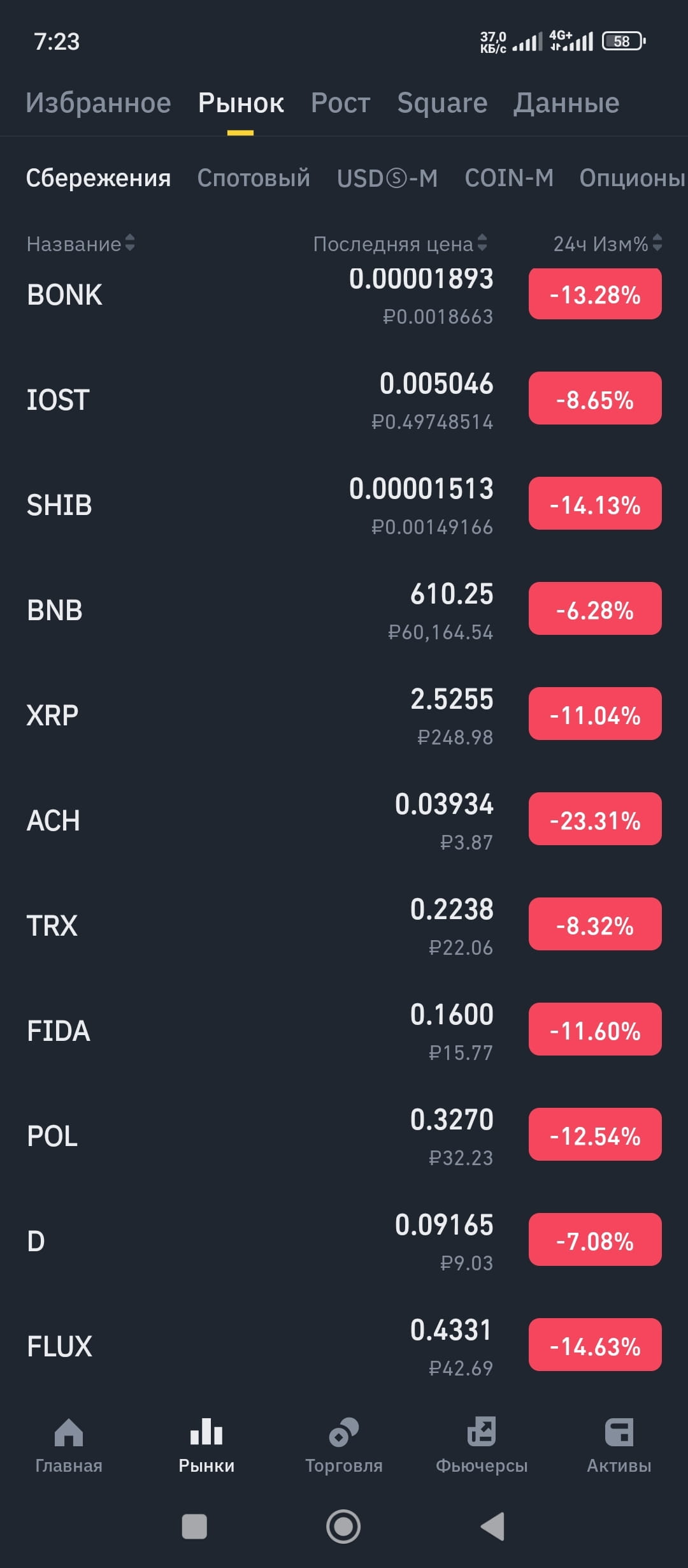Sort by Последняя цена column
Viewport: 688px width, 1568px height.
400,243
